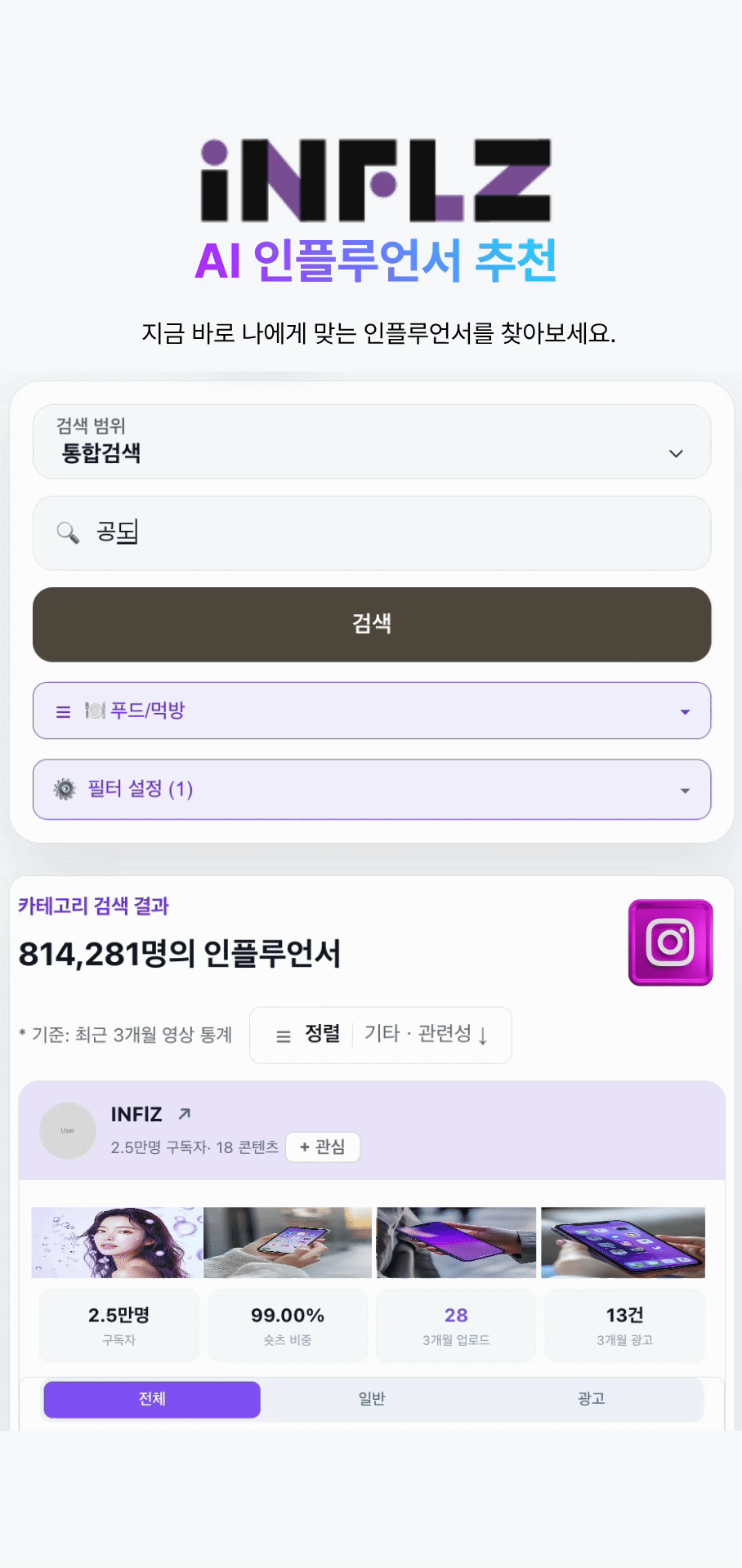Switch to the 일반 tab
The width and height of the screenshot is (742, 1568).
click(x=372, y=1399)
